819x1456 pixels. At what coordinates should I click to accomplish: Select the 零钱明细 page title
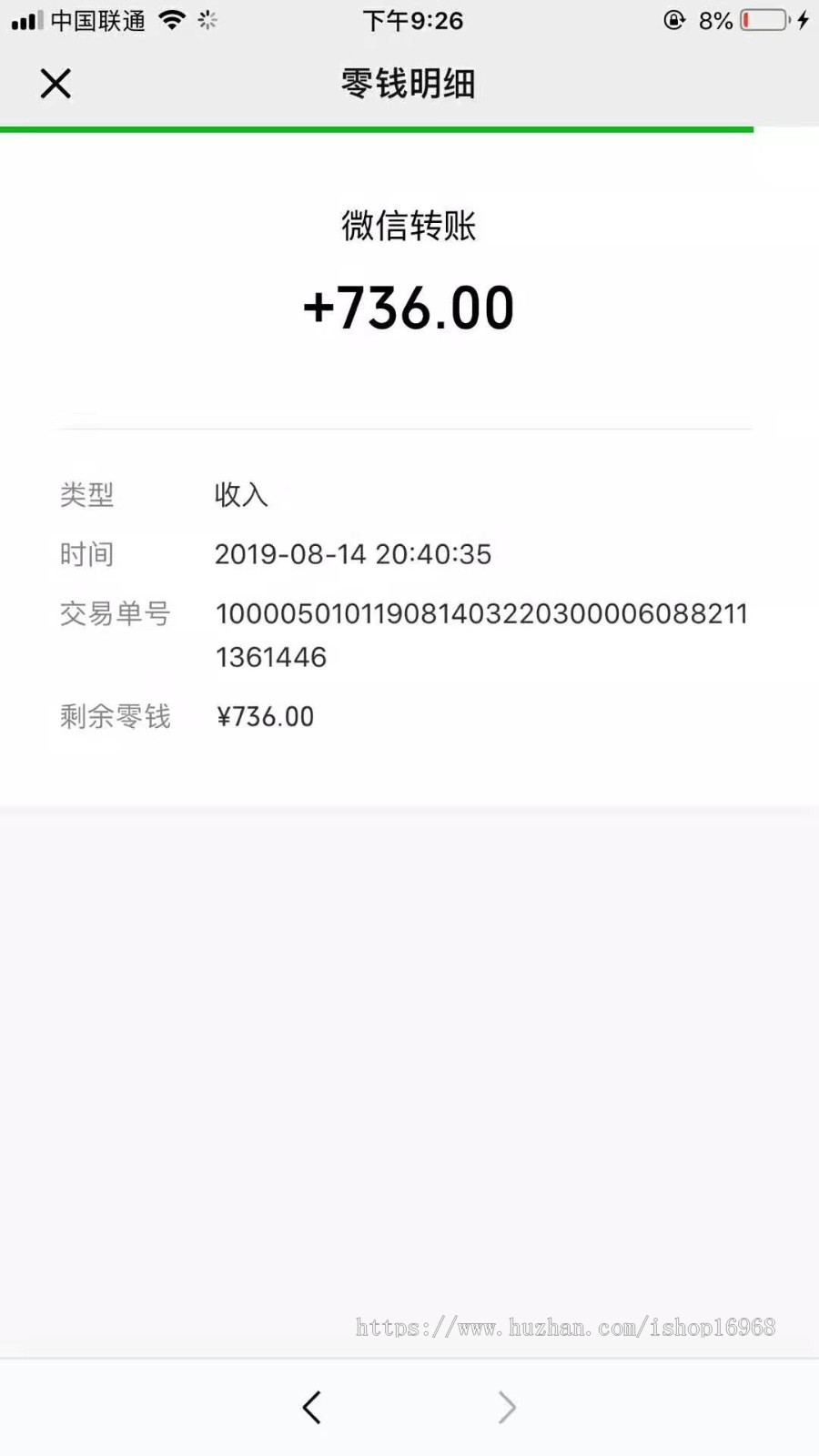(409, 83)
